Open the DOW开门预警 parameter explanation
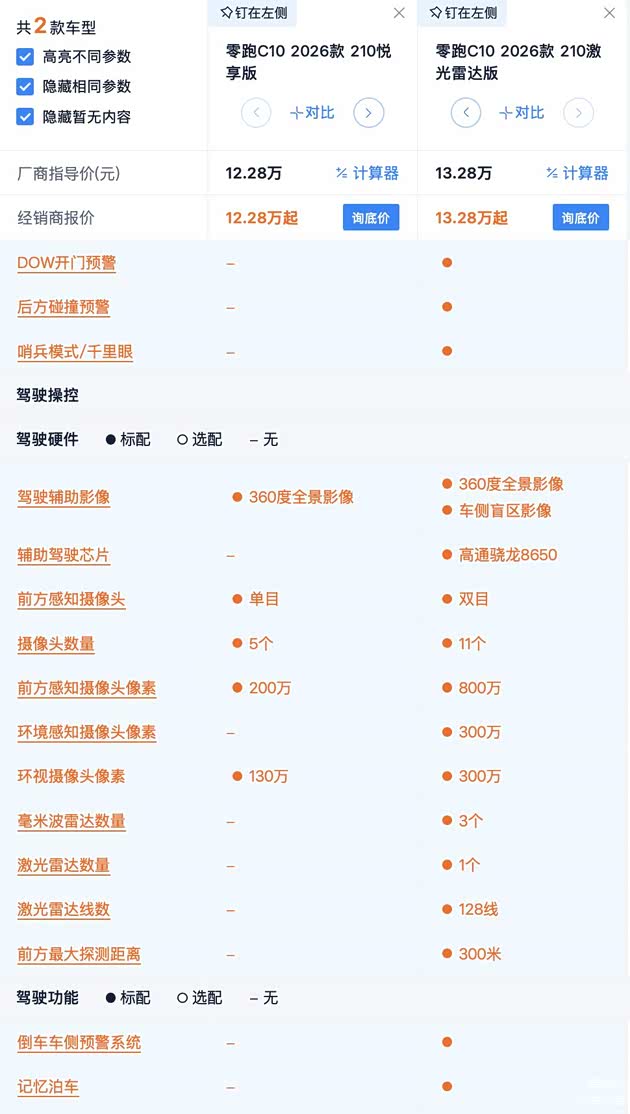 pyautogui.click(x=66, y=263)
